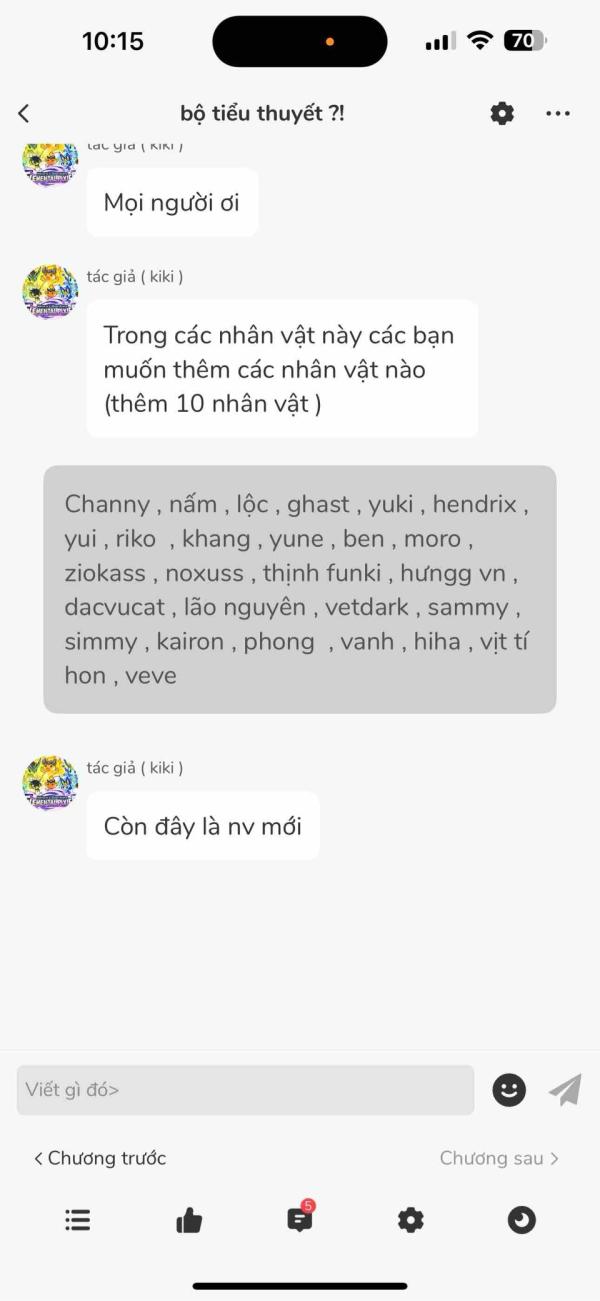Open comments with the red badge
This screenshot has height=1301, width=600.
[x=300, y=1217]
